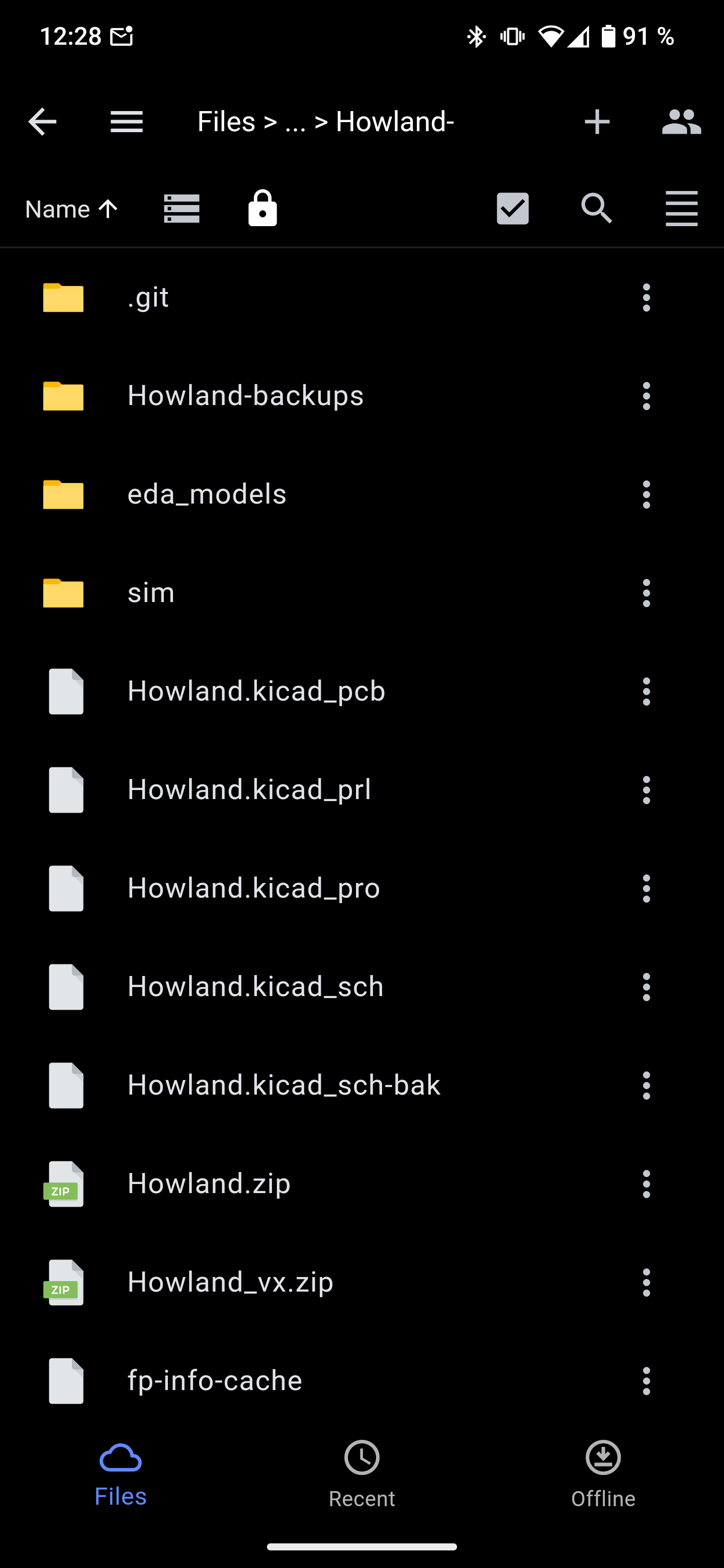Open the hamburger drawer menu

(x=127, y=122)
